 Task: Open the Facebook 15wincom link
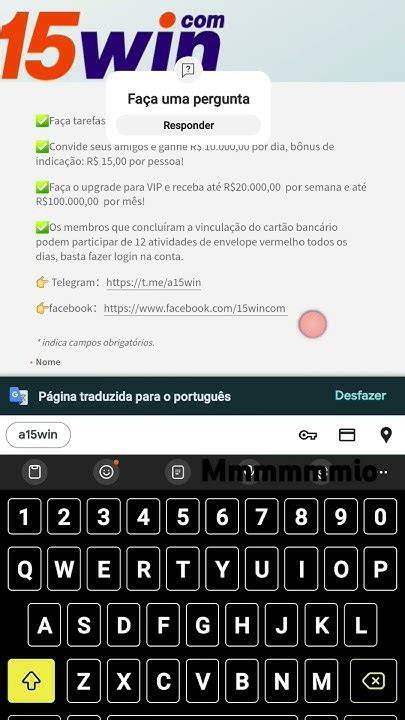pos(195,308)
